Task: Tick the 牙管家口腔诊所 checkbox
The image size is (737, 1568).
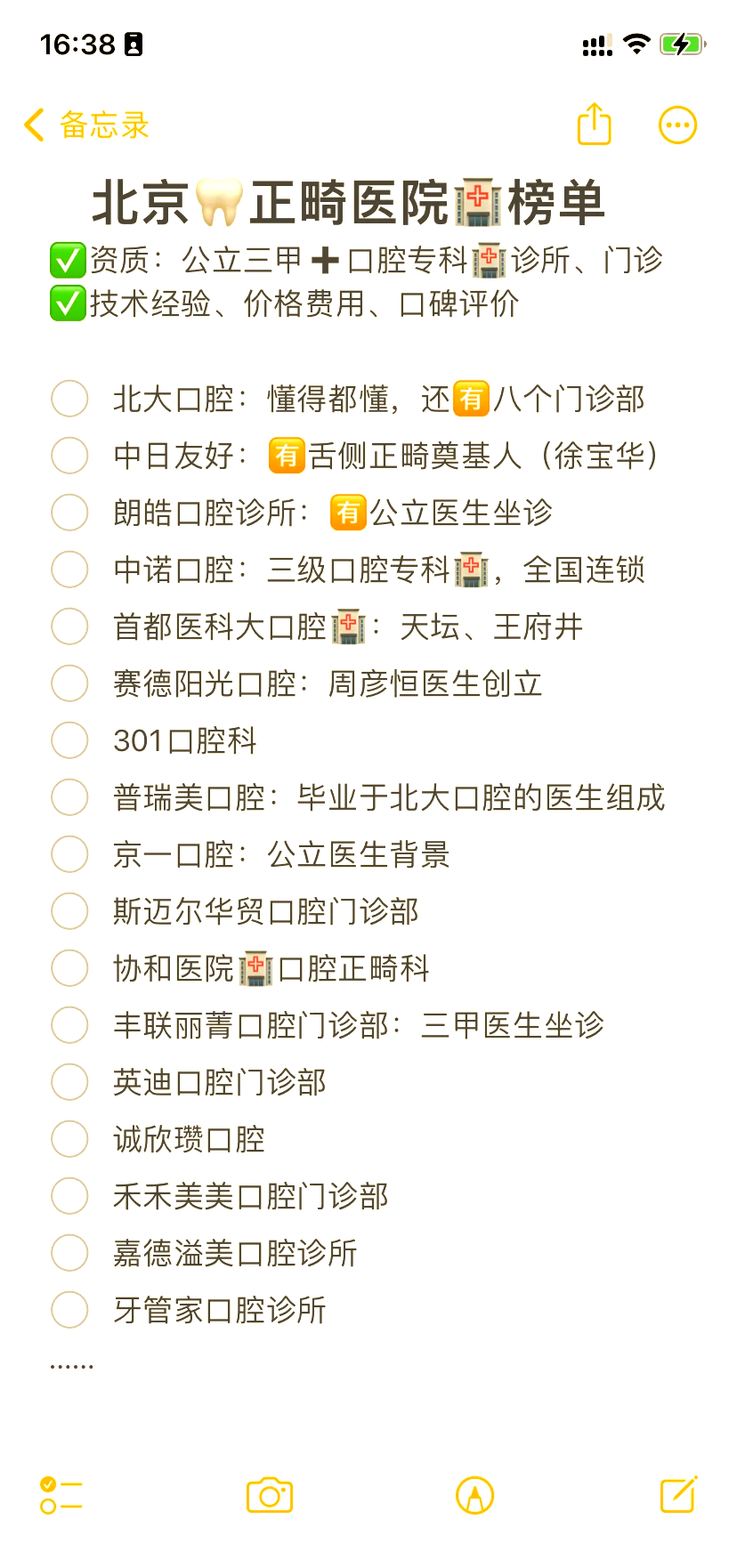Action: [x=69, y=1310]
